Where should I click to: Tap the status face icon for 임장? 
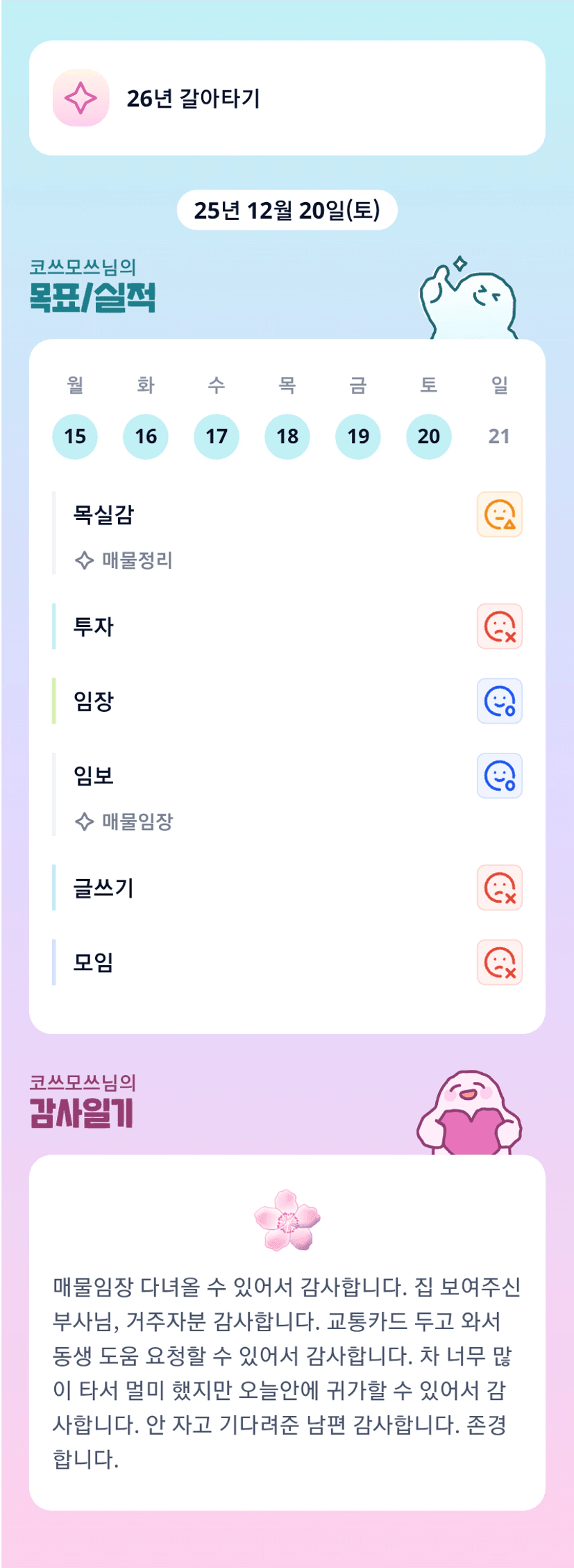pos(499,701)
